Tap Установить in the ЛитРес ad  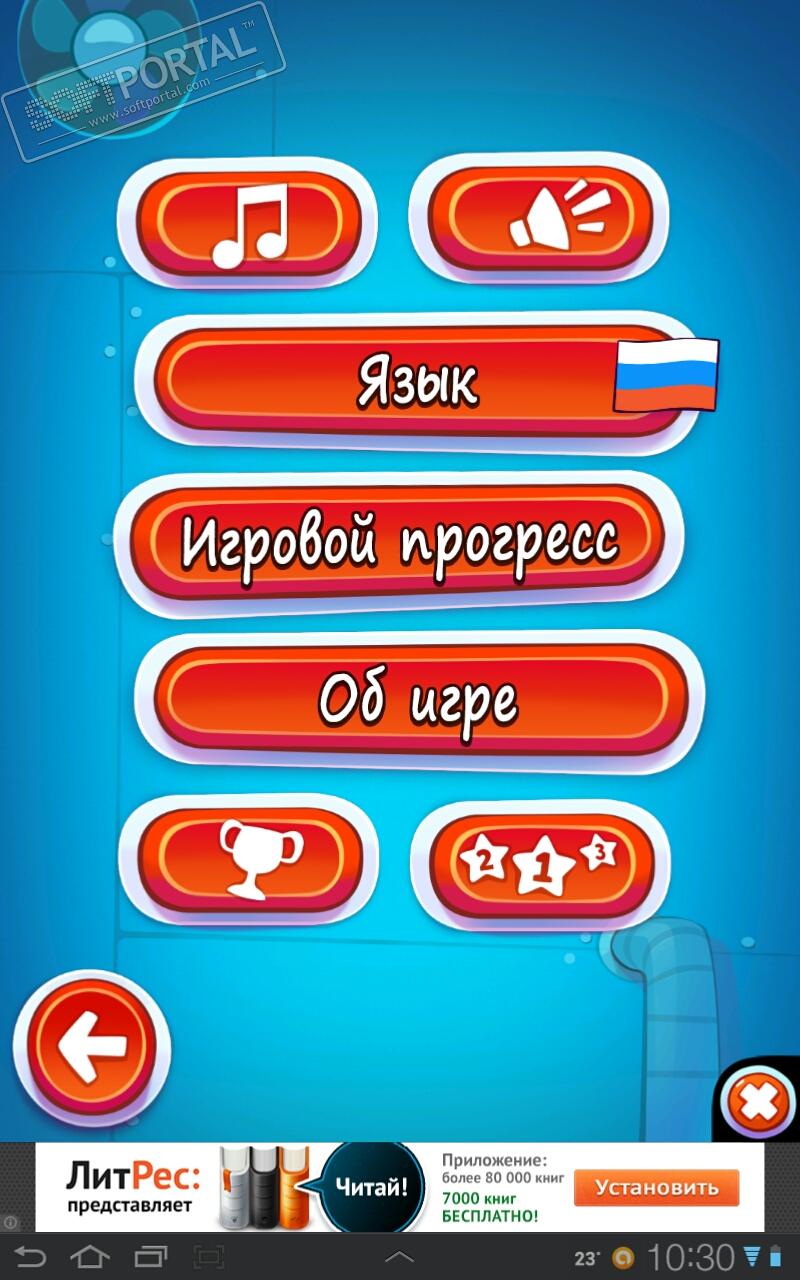(x=656, y=1187)
